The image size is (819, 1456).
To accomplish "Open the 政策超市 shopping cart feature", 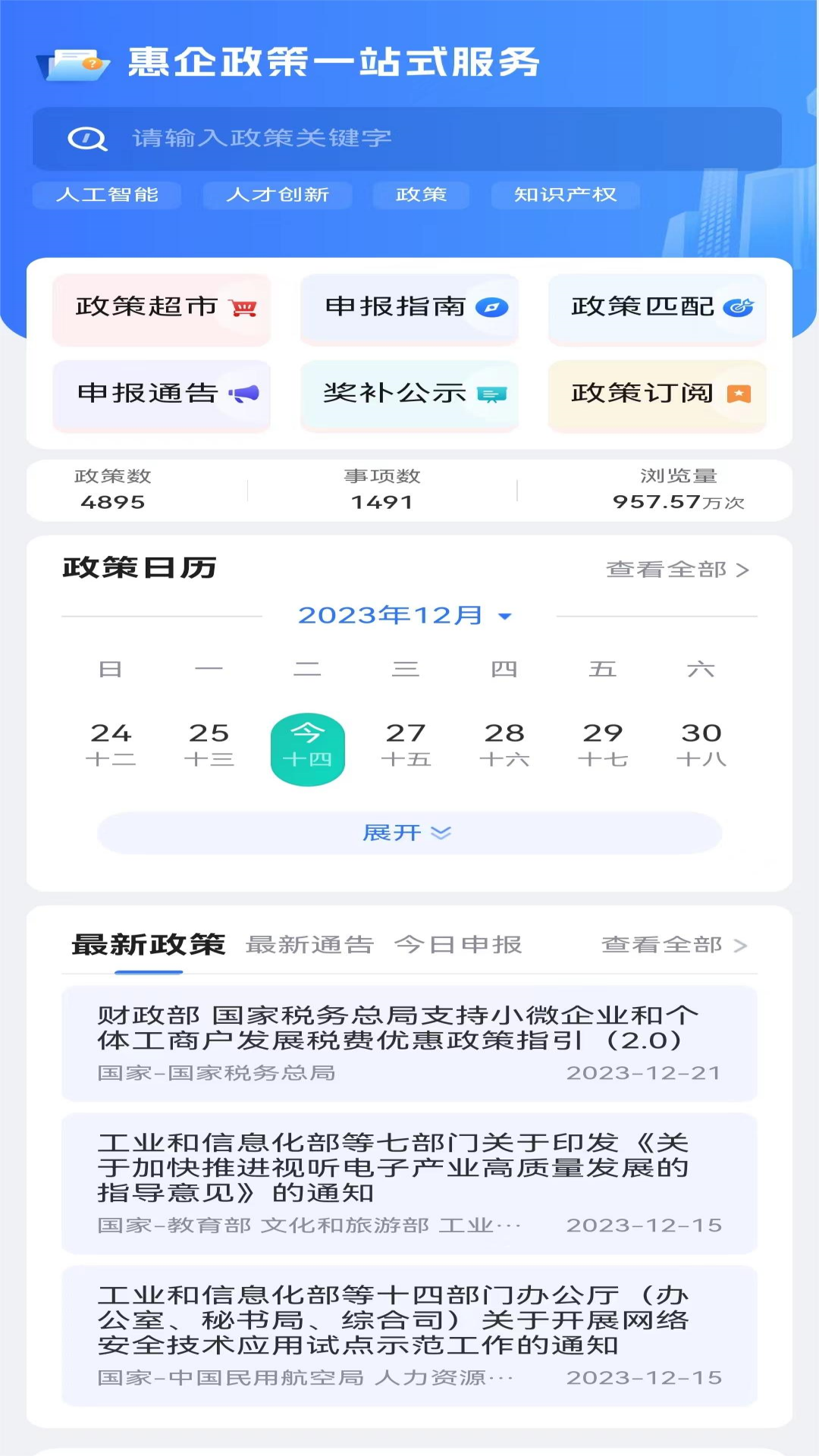I will point(162,309).
